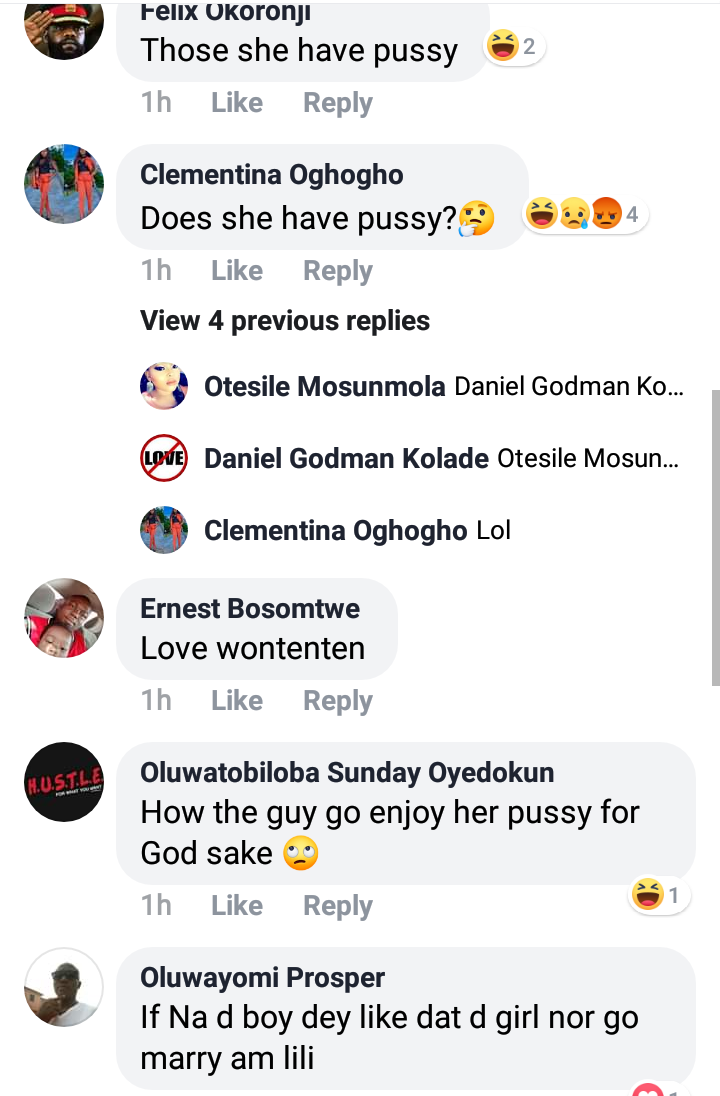Like Oluwatobiloba Sunday Oyedokun's comment
This screenshot has width=720, height=1096.
tap(237, 906)
